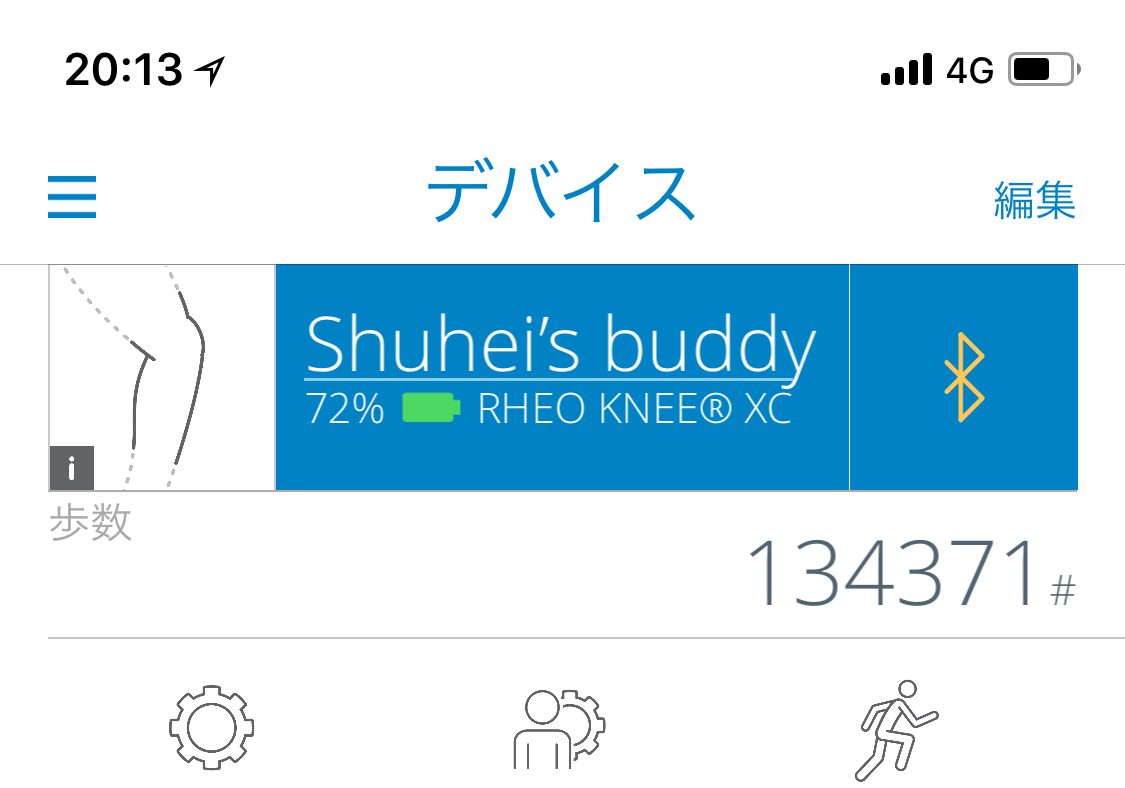Image resolution: width=1125 pixels, height=788 pixels.
Task: Tap the Bluetooth connection icon
Action: point(963,377)
